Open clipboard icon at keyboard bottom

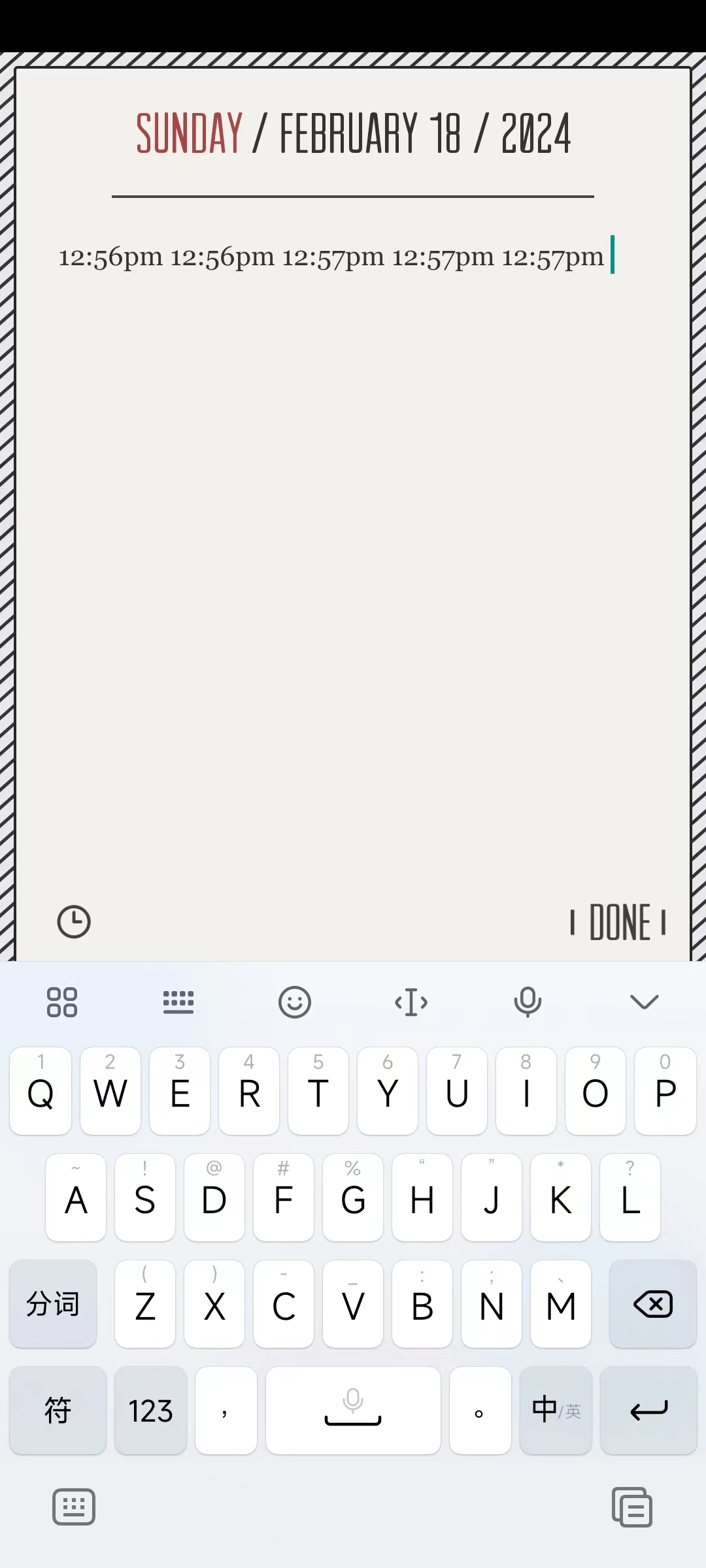pyautogui.click(x=631, y=1507)
